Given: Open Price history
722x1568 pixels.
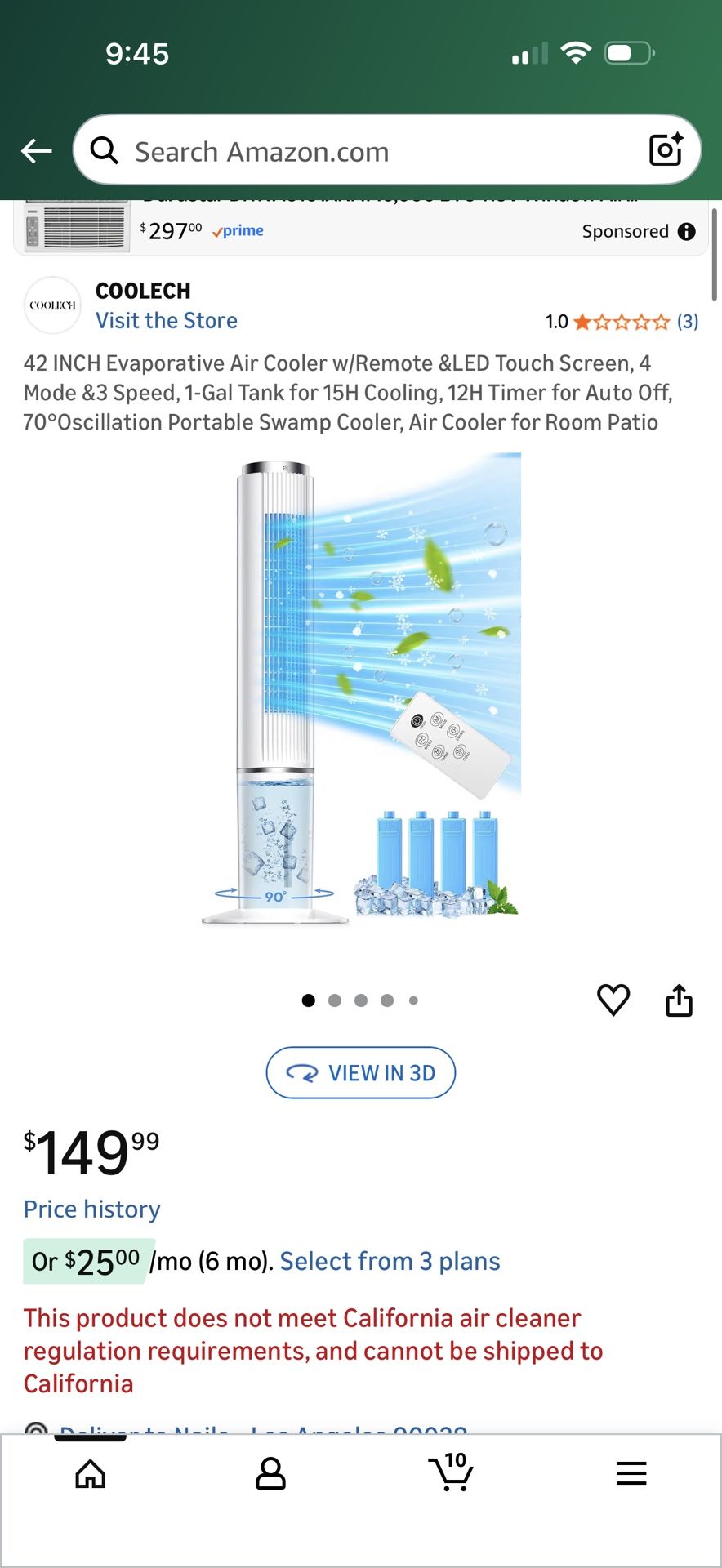Looking at the screenshot, I should point(92,1209).
